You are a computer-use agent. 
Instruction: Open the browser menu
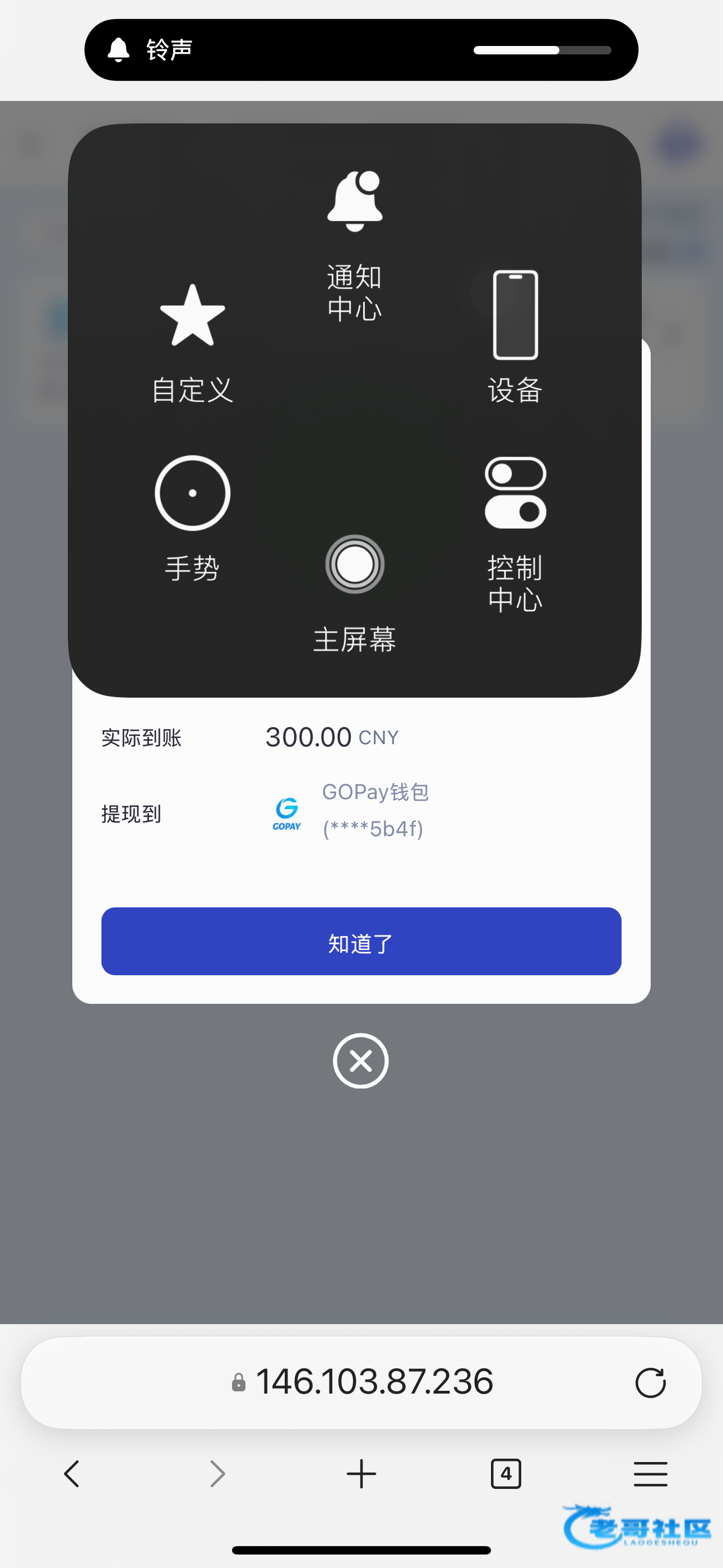click(651, 1474)
